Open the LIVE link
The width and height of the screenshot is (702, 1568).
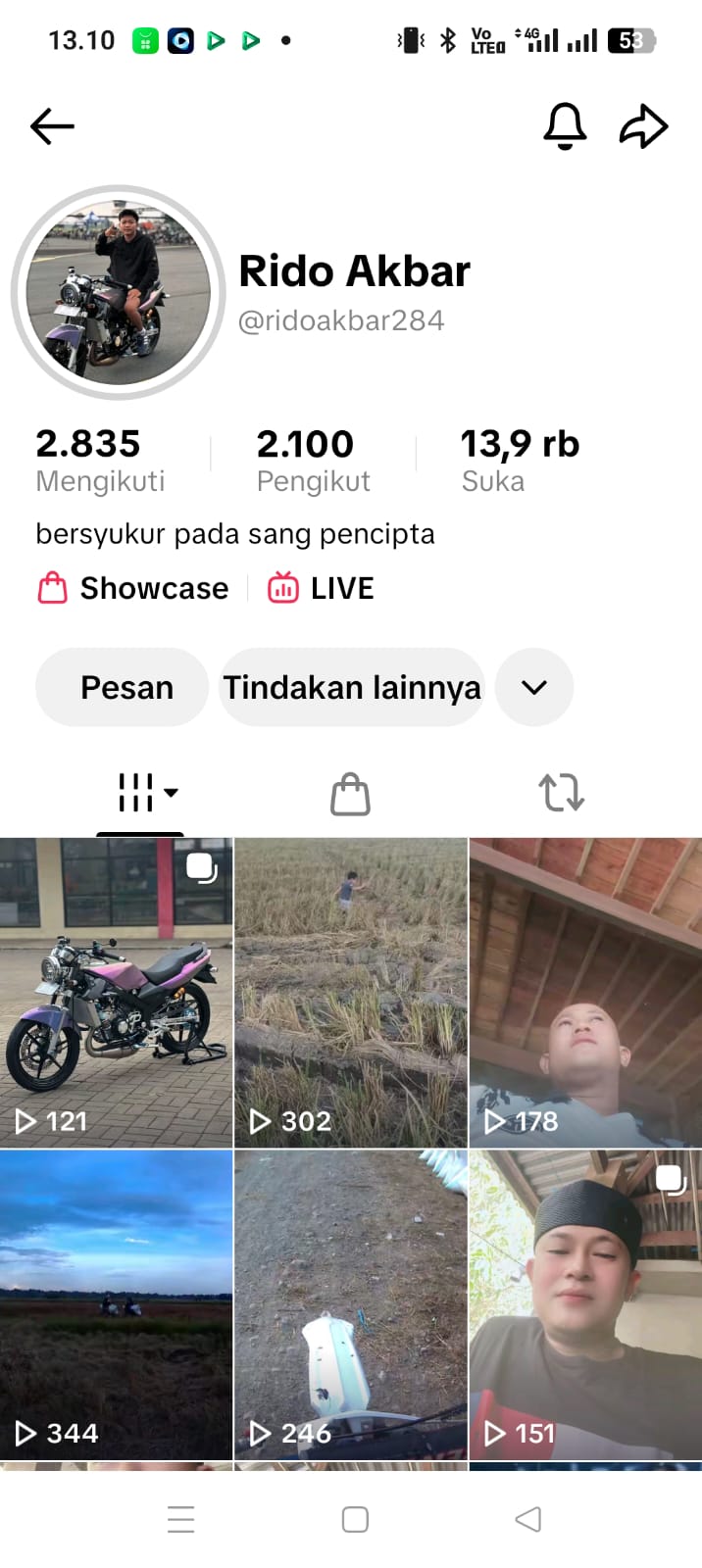click(322, 588)
